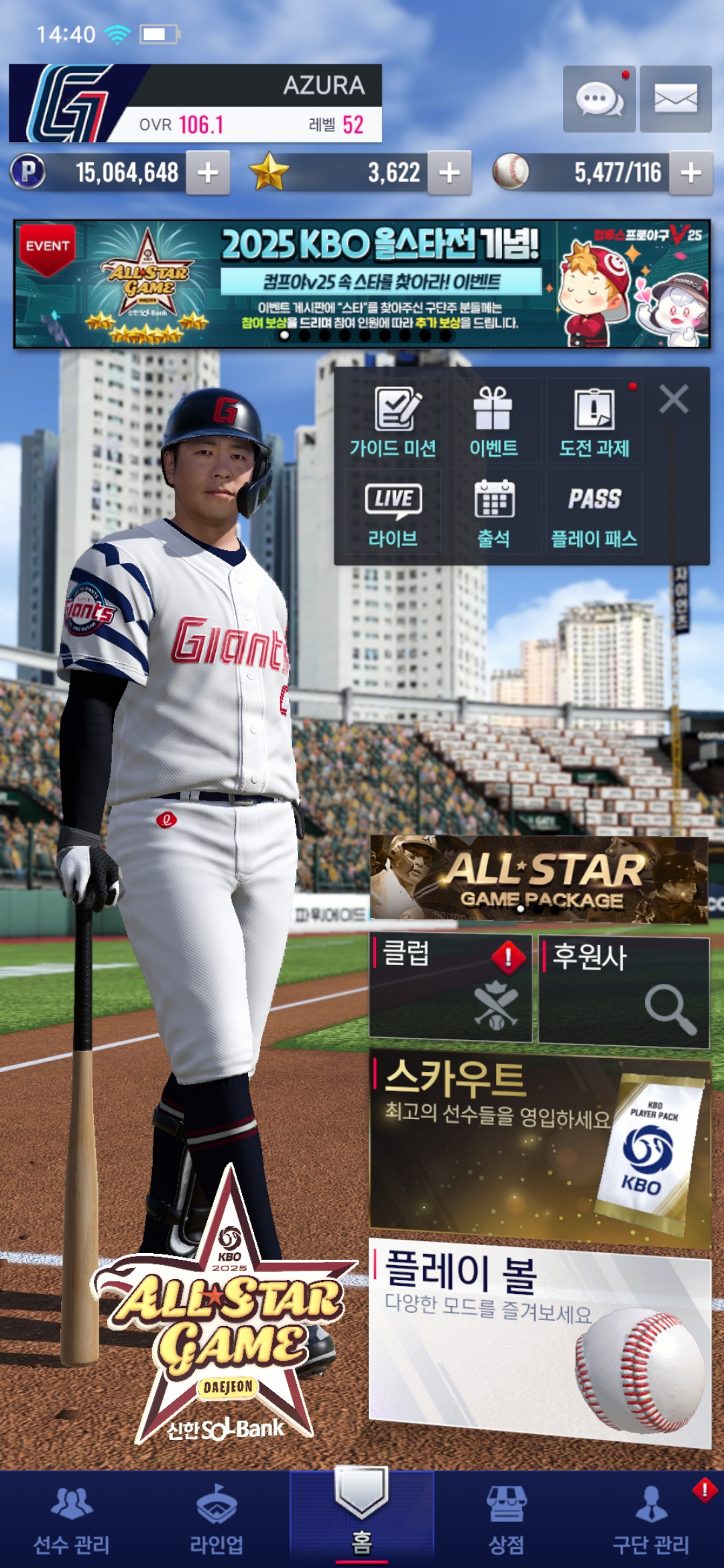
Task: Tap the plus button next to stars
Action: pyautogui.click(x=449, y=173)
